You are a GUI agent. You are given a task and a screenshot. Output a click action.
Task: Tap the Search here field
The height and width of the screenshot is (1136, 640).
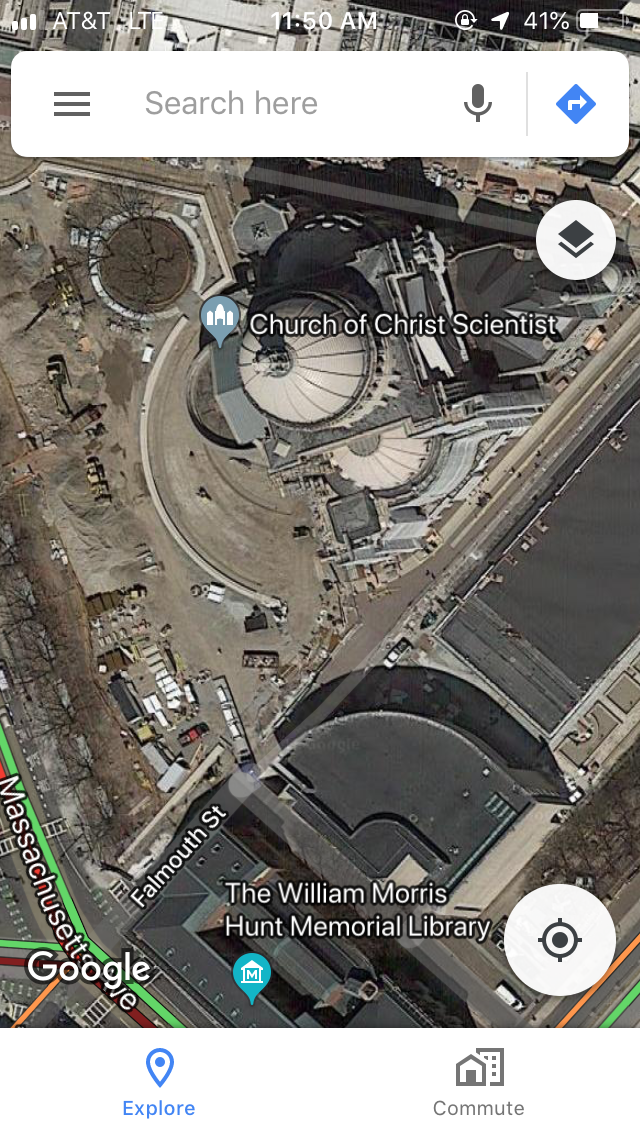[x=290, y=104]
